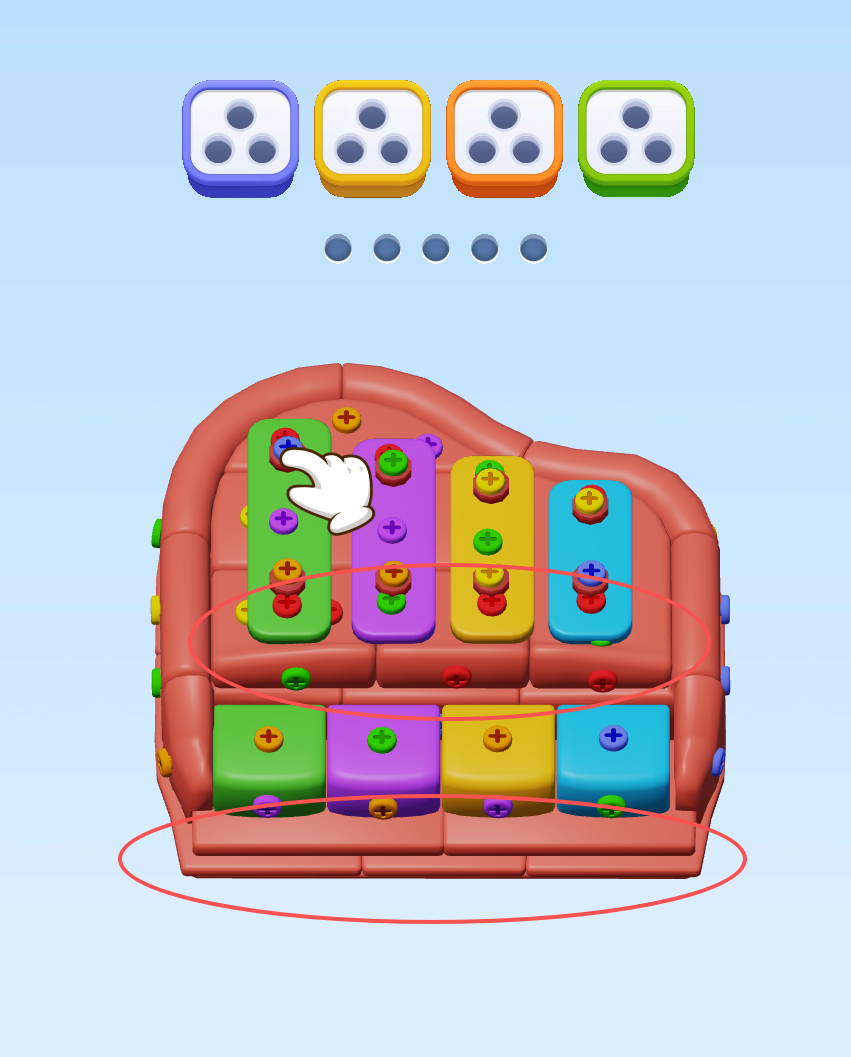Remove the green screw on the tall yellow block
The width and height of the screenshot is (851, 1057).
(488, 541)
